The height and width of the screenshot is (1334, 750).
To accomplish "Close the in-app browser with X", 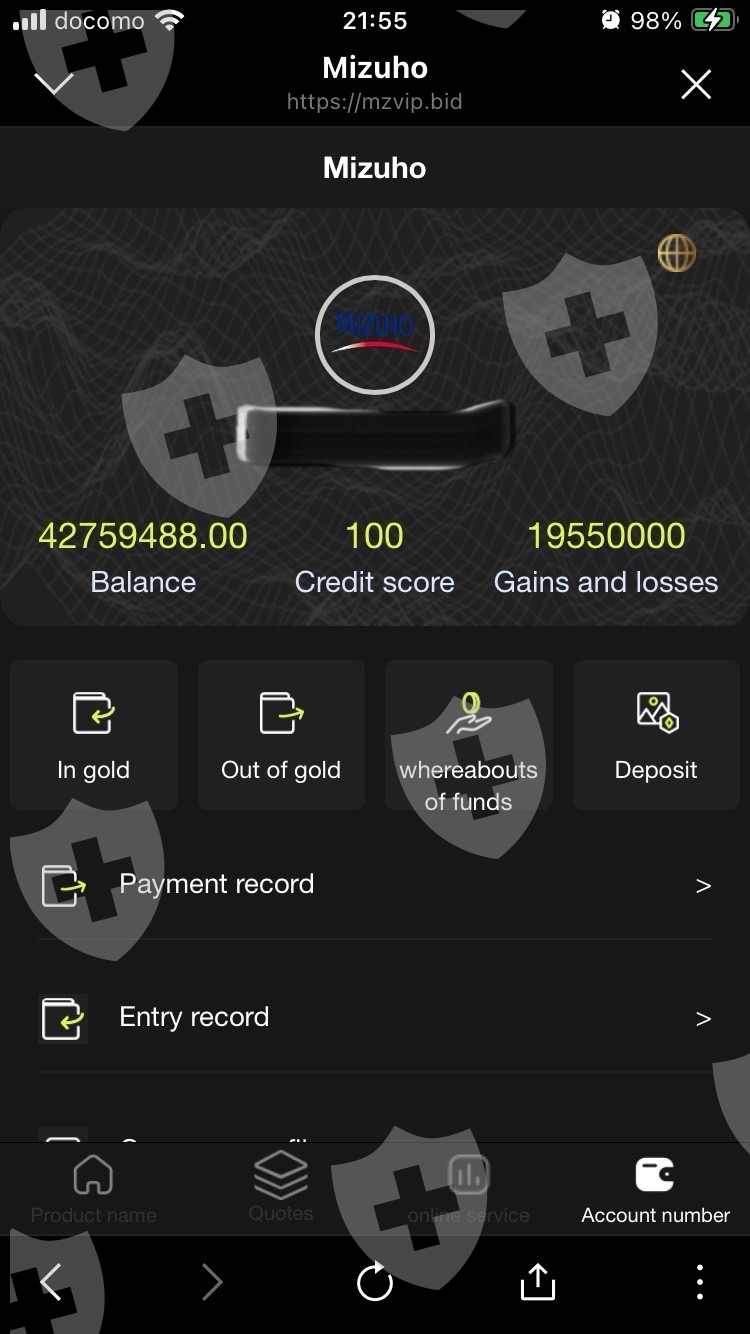I will point(696,84).
